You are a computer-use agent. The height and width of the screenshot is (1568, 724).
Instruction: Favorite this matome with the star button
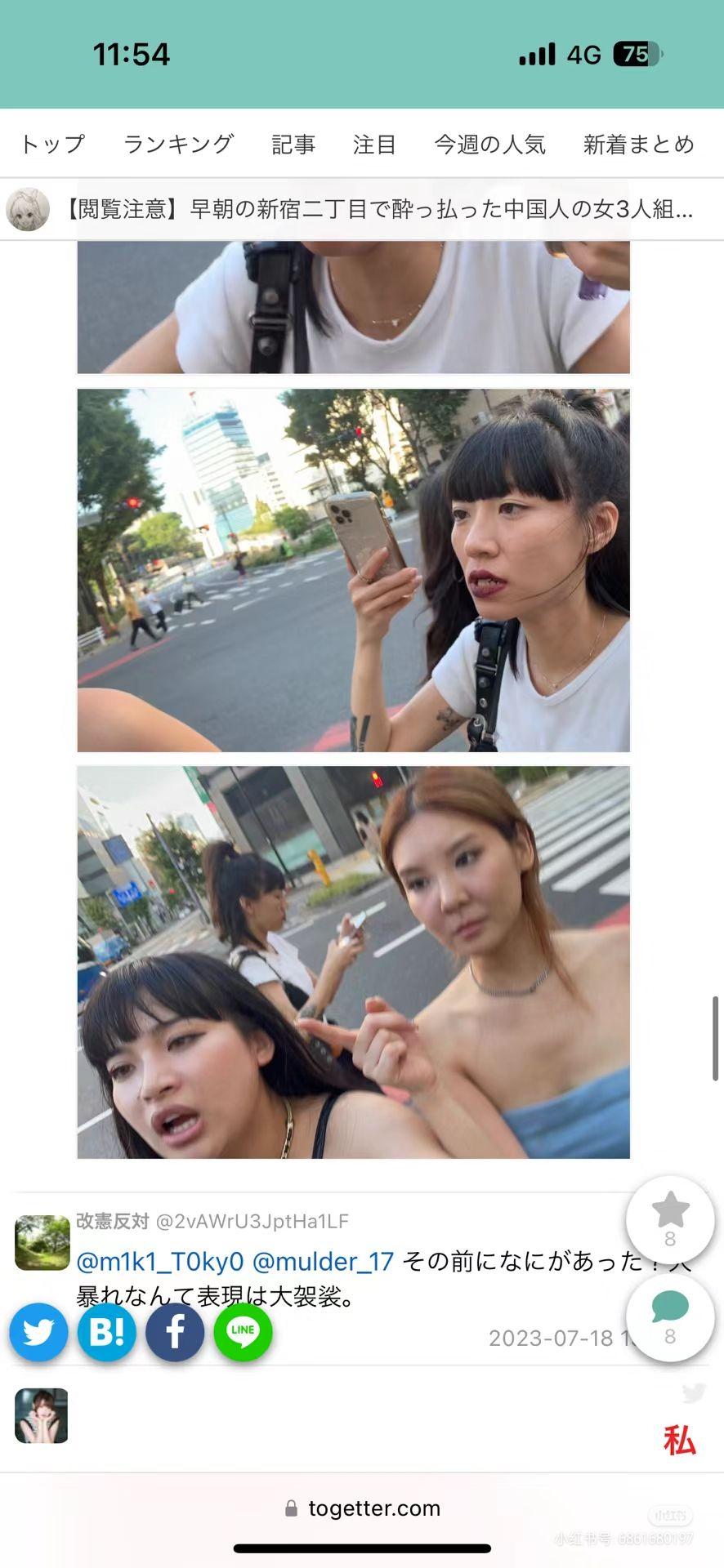point(670,1220)
